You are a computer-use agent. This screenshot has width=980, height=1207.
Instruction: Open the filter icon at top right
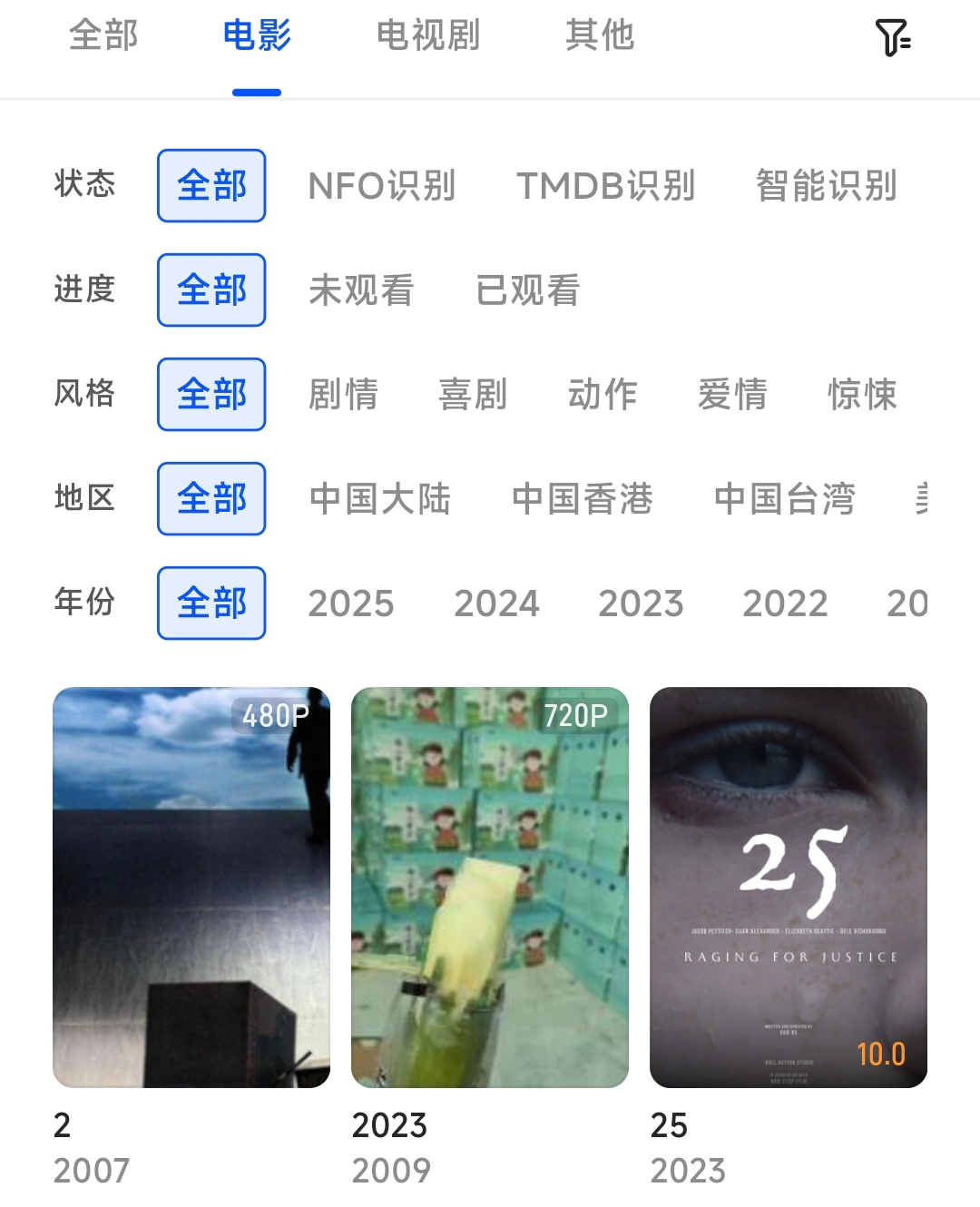893,37
